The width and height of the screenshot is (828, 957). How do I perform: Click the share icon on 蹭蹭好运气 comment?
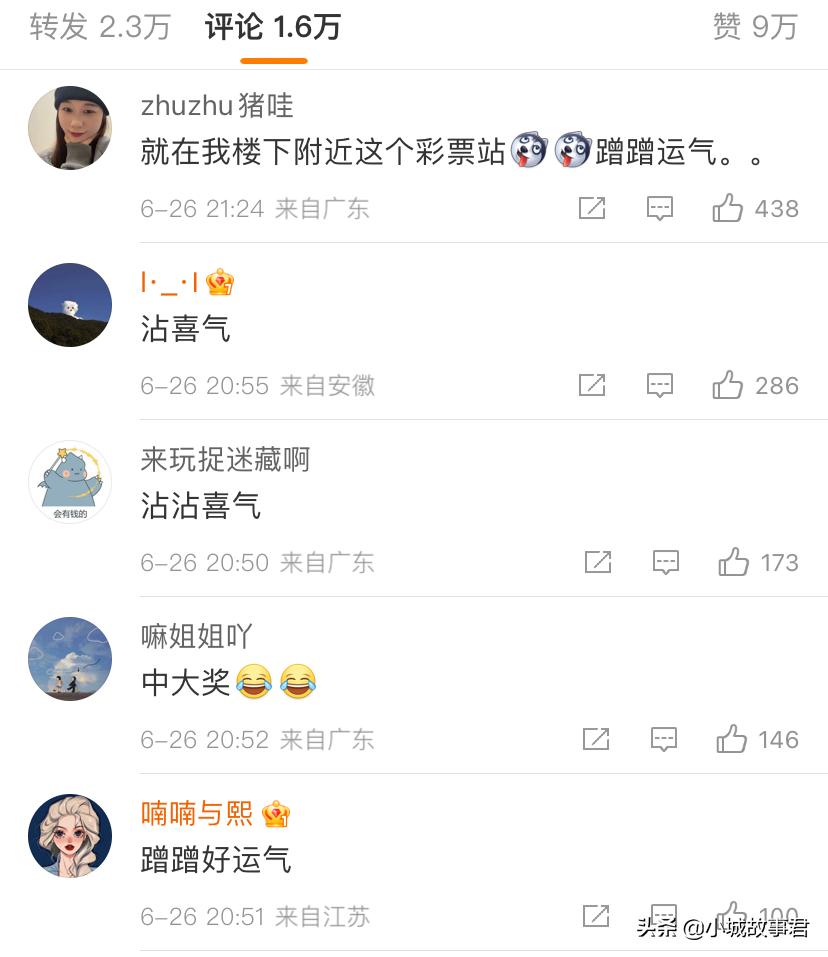[594, 915]
